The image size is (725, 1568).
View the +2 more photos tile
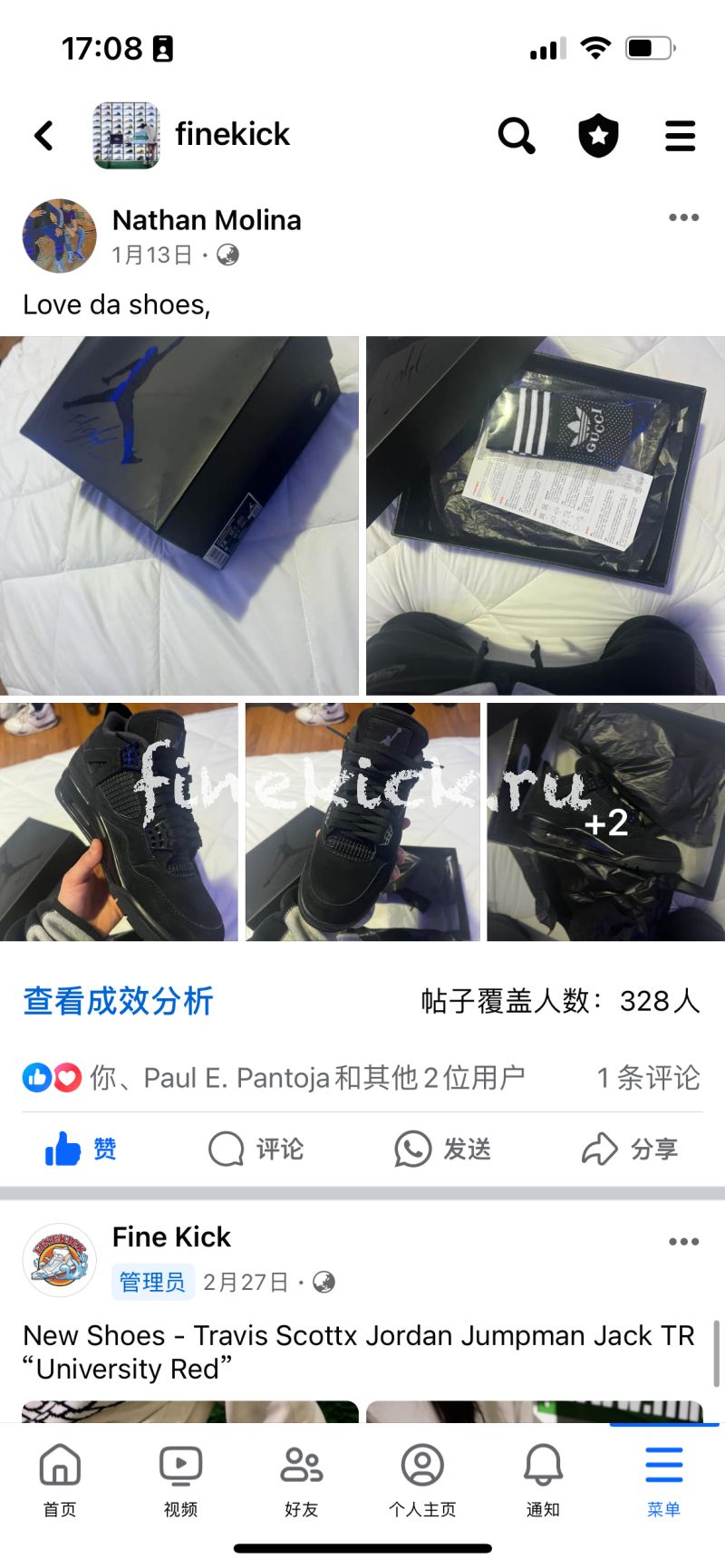pos(605,822)
